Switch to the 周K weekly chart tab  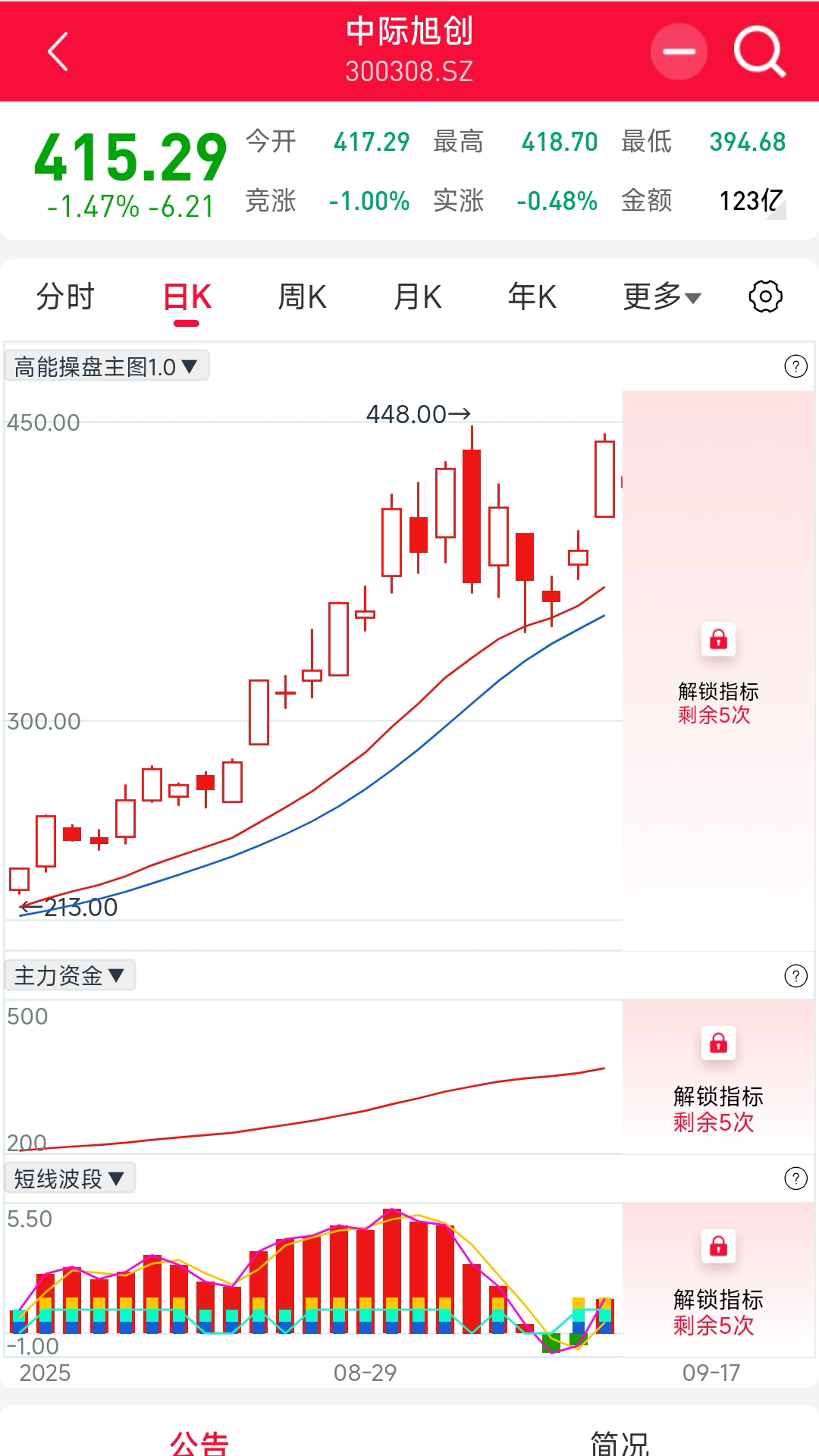(302, 297)
